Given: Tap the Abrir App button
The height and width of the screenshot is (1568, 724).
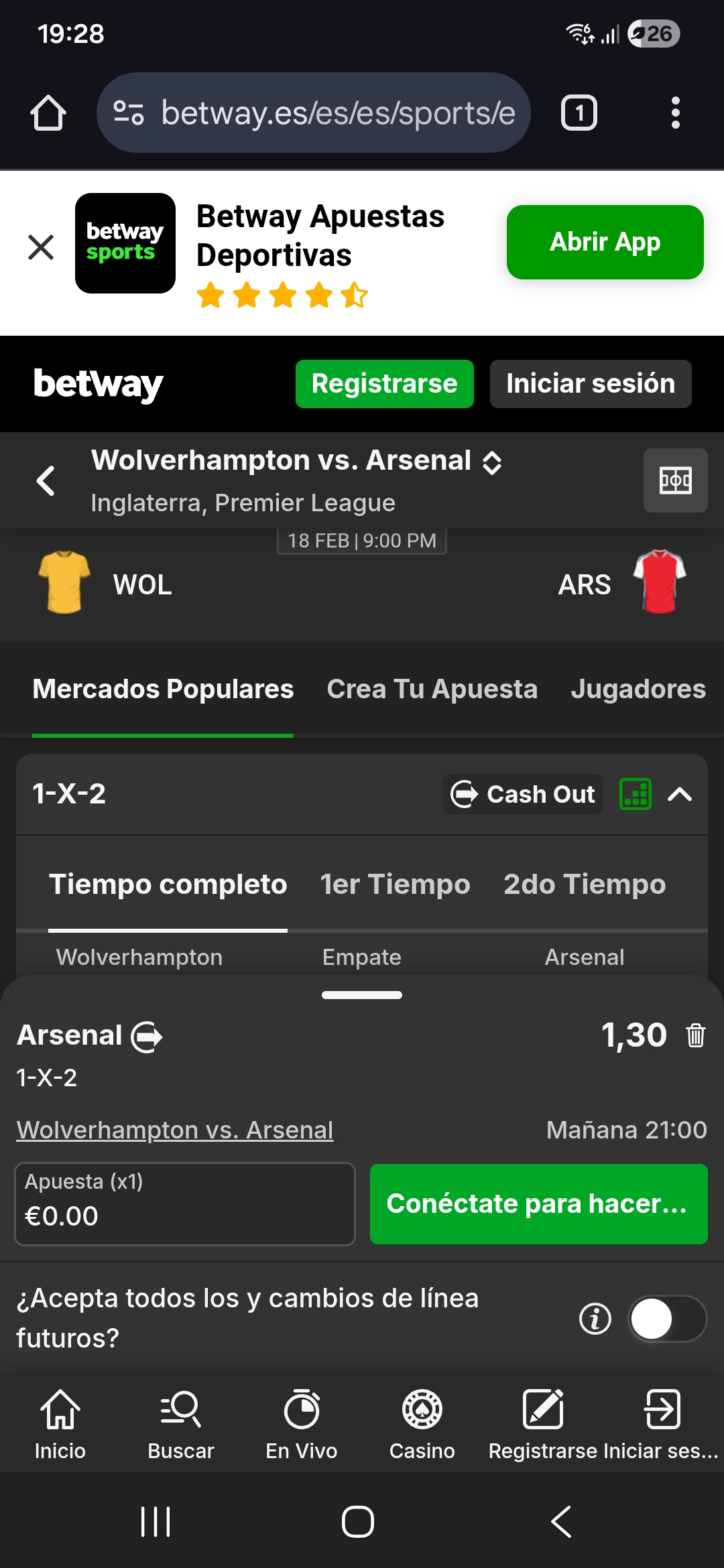Looking at the screenshot, I should 605,242.
